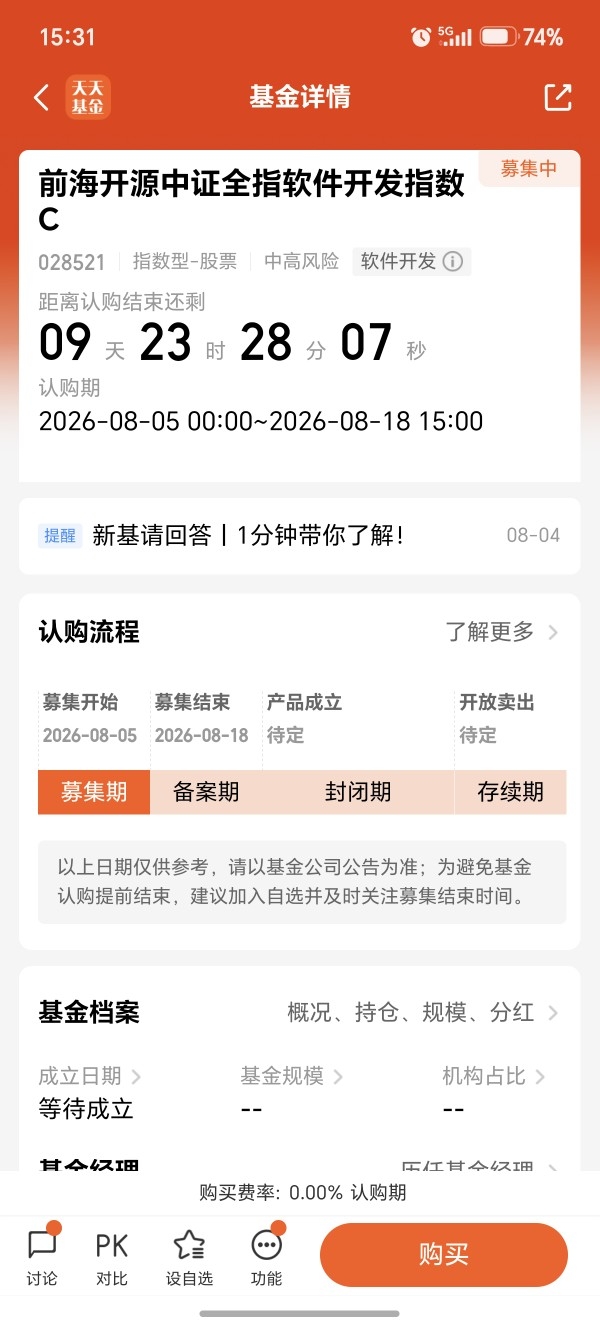View 基金规模 details
The height and width of the screenshot is (1332, 600).
pyautogui.click(x=292, y=1077)
